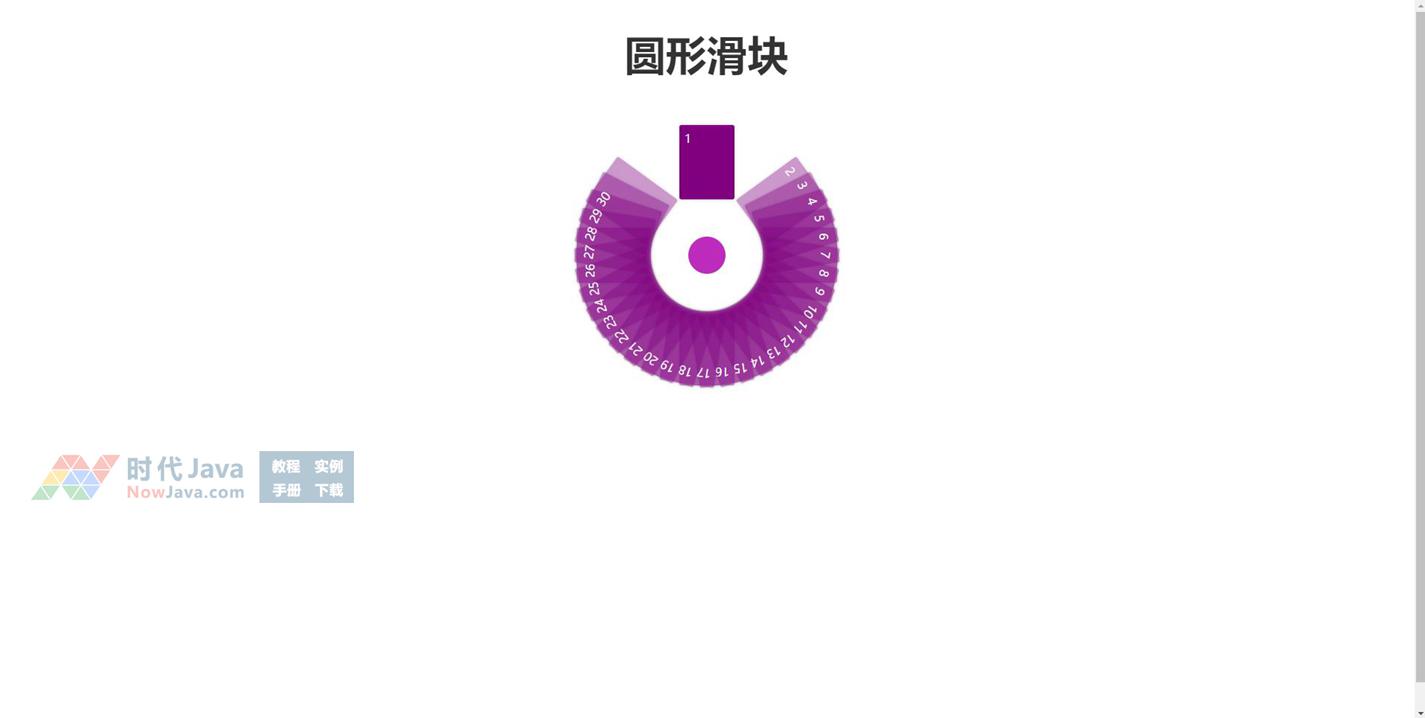Select the raised card numbered 1
Screen dimensions: 1425x718
[x=706, y=162]
